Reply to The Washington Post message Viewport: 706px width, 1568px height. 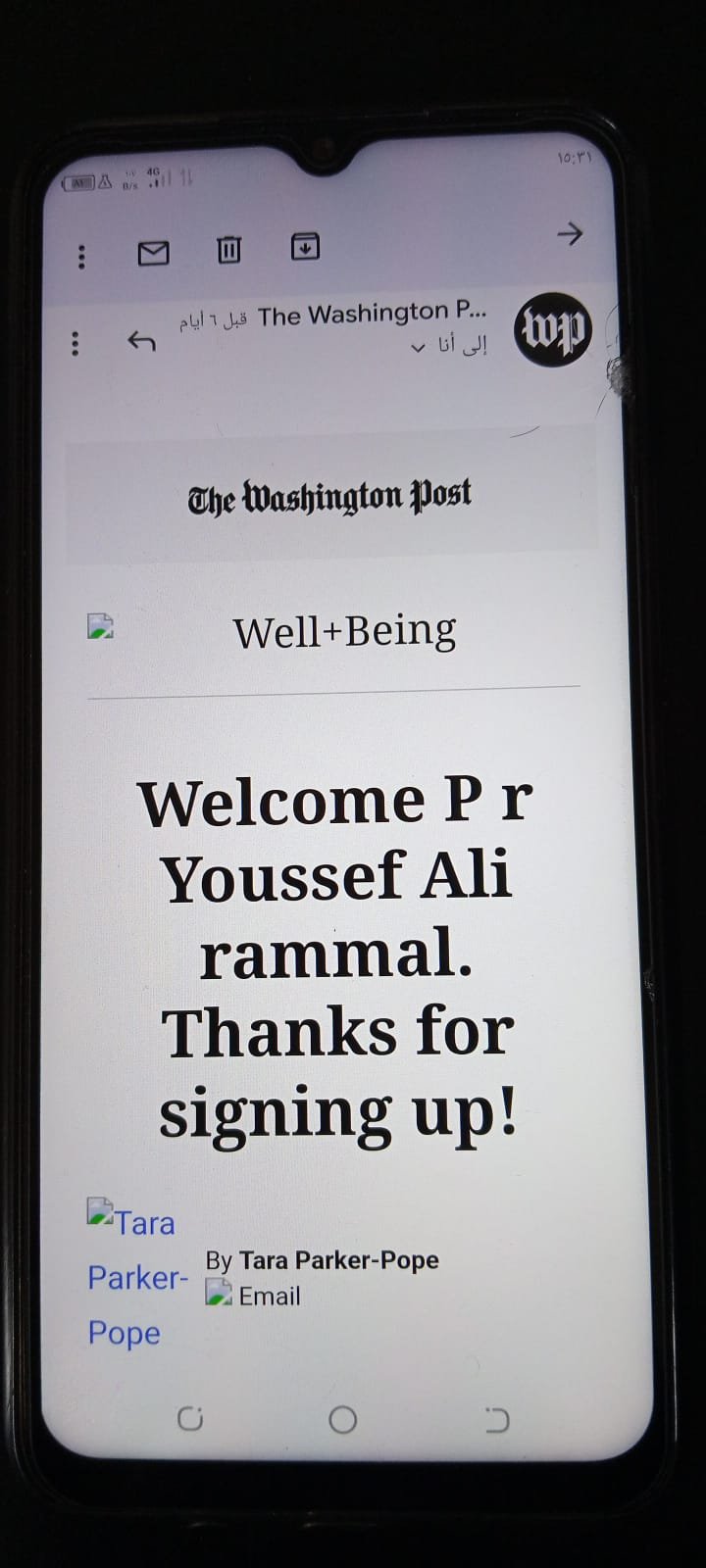click(142, 341)
